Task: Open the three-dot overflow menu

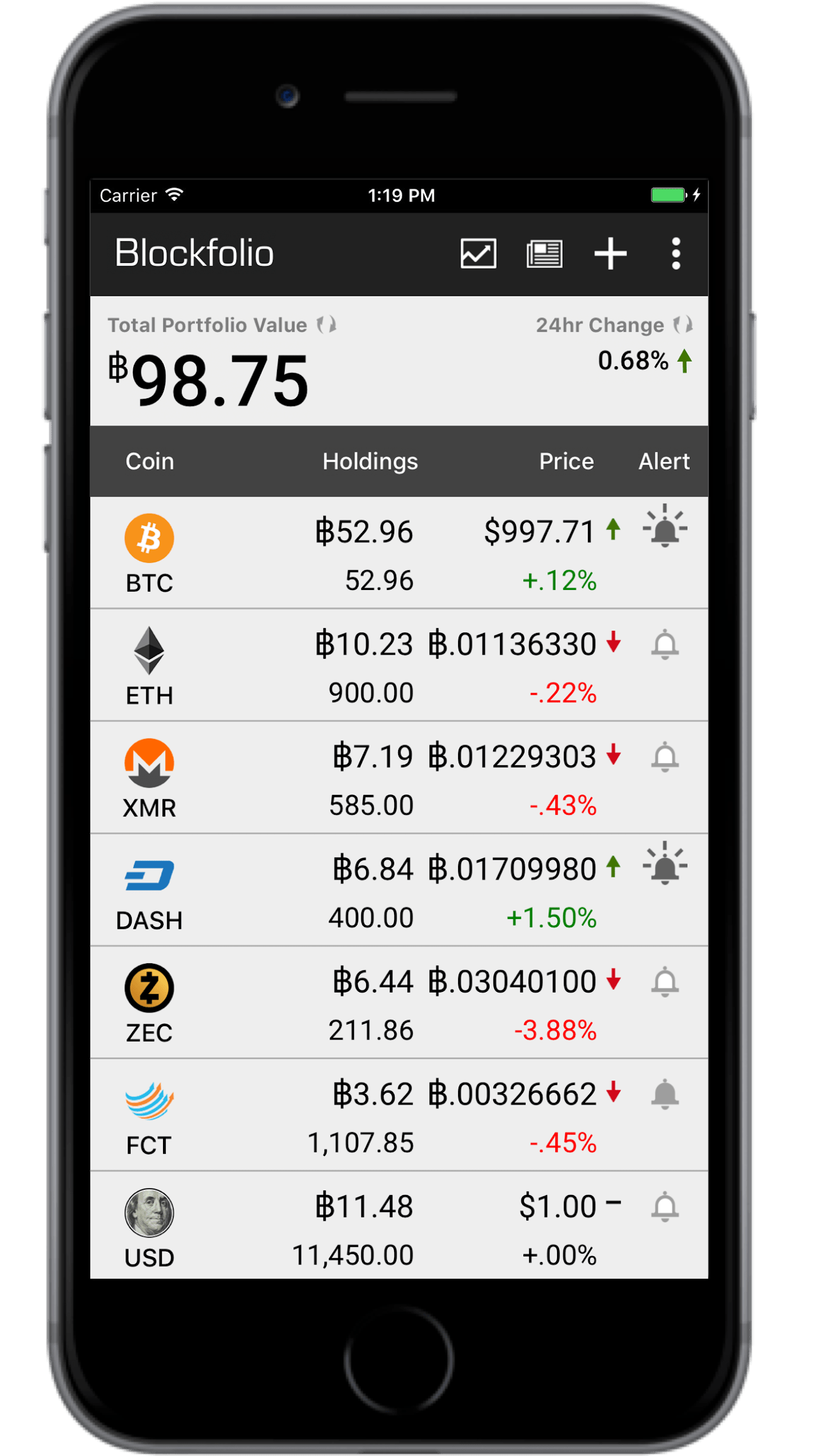Action: tap(675, 254)
